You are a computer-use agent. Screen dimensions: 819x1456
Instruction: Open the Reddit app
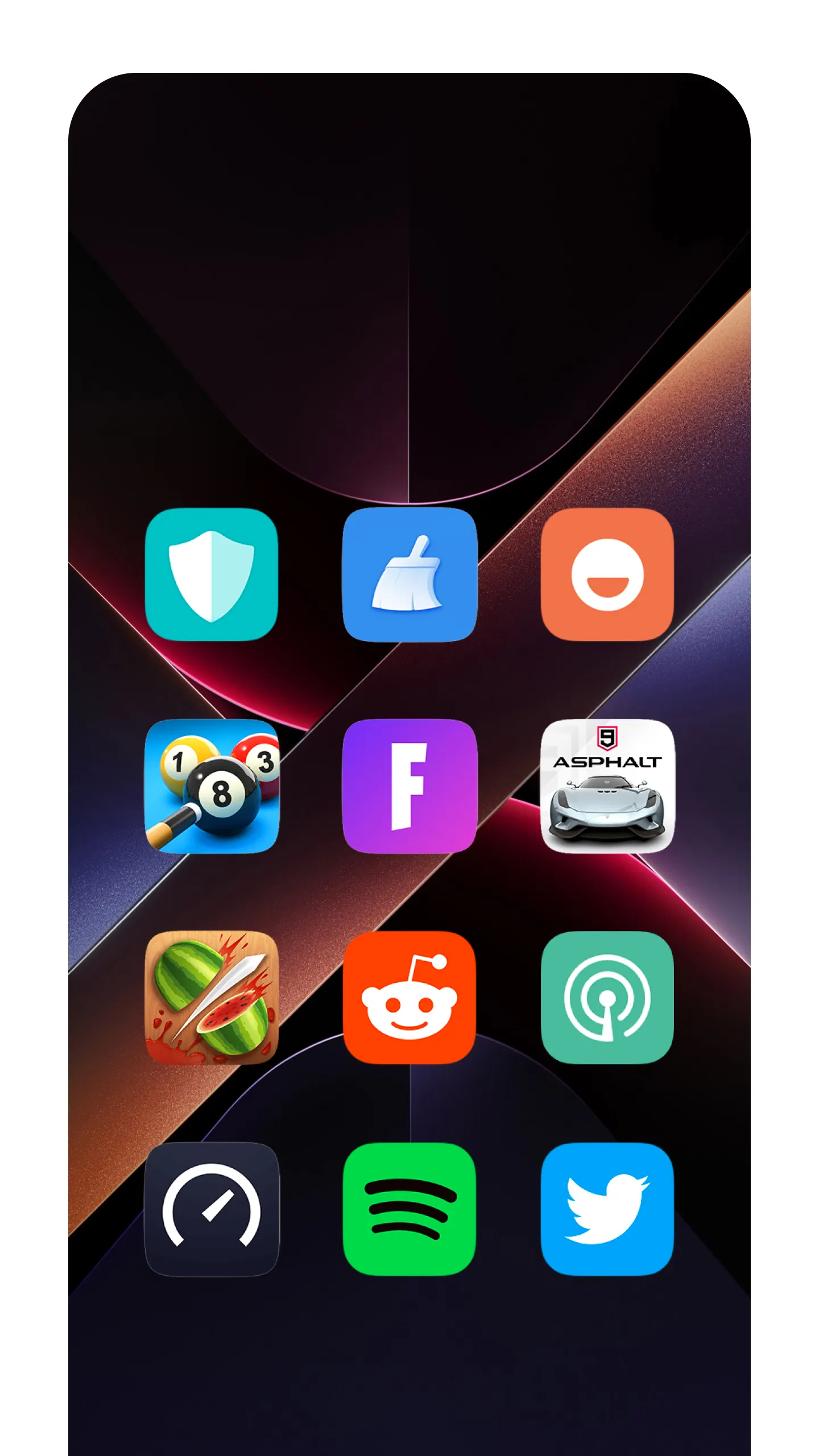coord(409,1001)
